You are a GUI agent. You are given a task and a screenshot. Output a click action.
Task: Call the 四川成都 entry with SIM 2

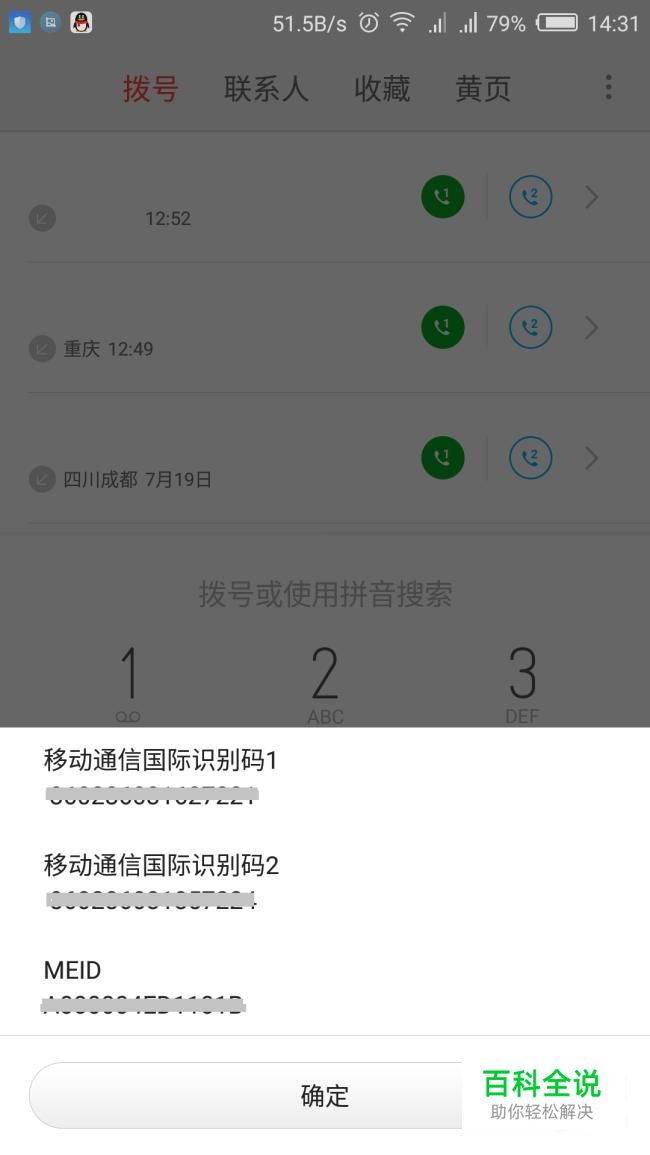click(531, 457)
